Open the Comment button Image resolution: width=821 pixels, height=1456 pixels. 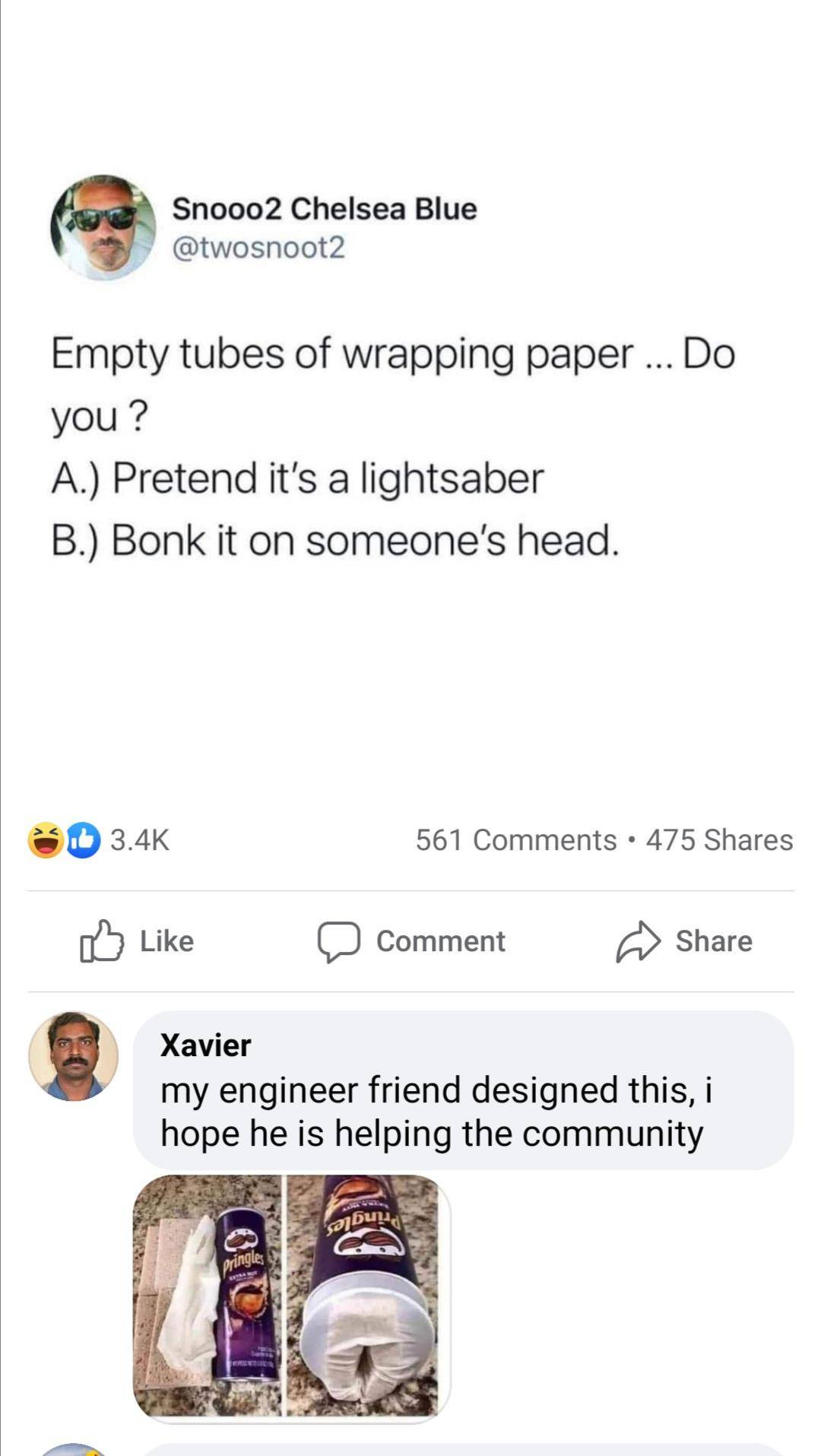click(411, 941)
